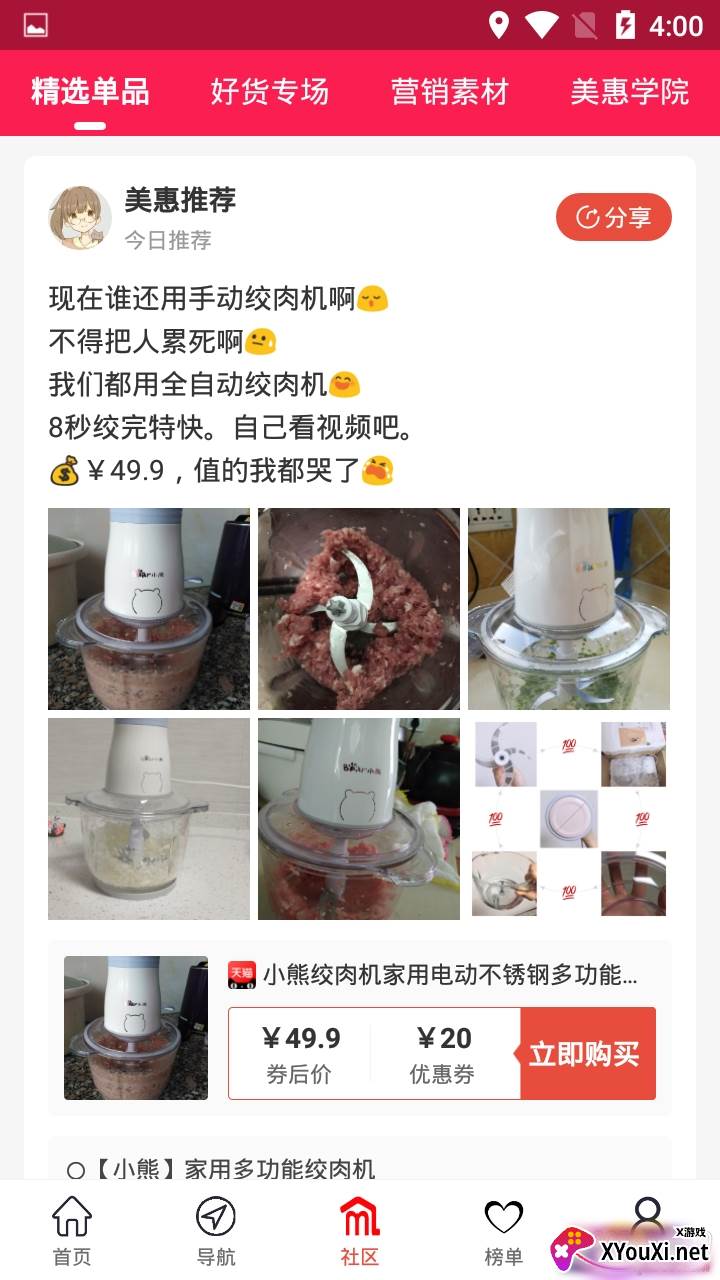
Task: Open the 营销素材 tab
Action: [x=449, y=92]
